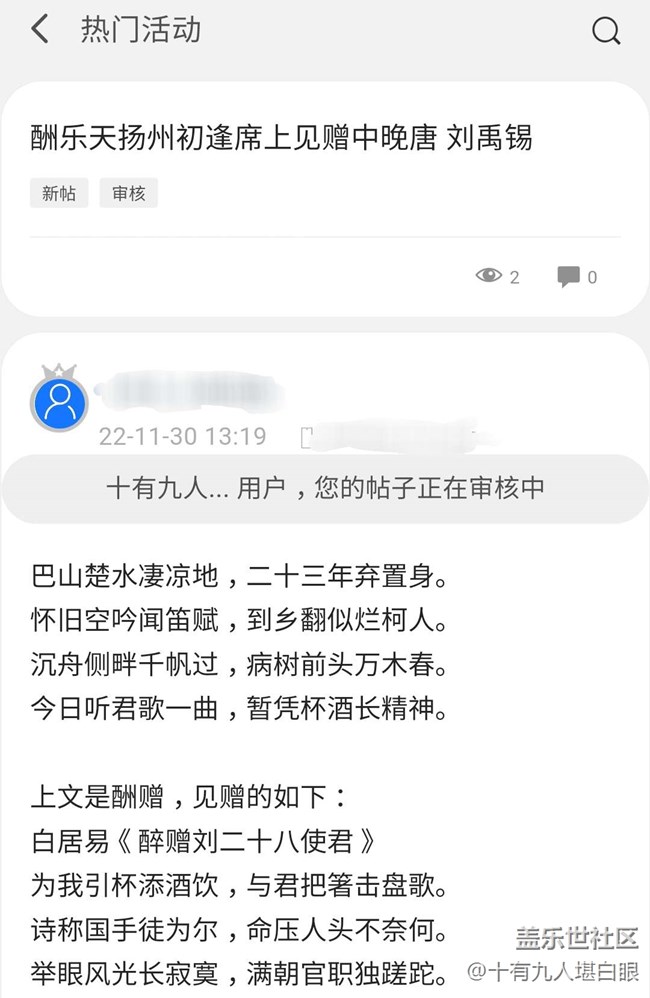
Task: Open the search magnifier icon
Action: click(606, 31)
